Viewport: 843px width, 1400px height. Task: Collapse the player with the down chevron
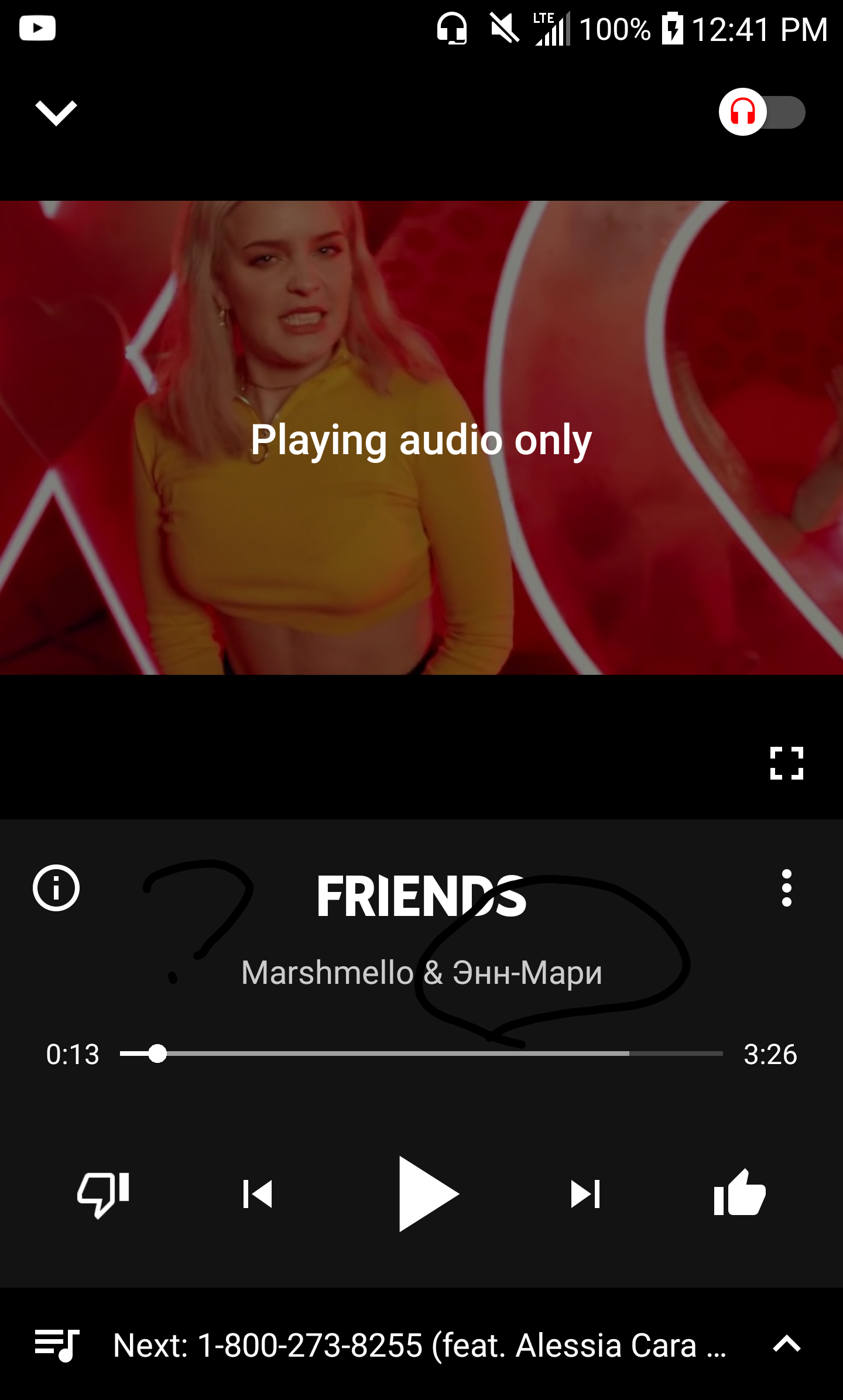click(56, 112)
